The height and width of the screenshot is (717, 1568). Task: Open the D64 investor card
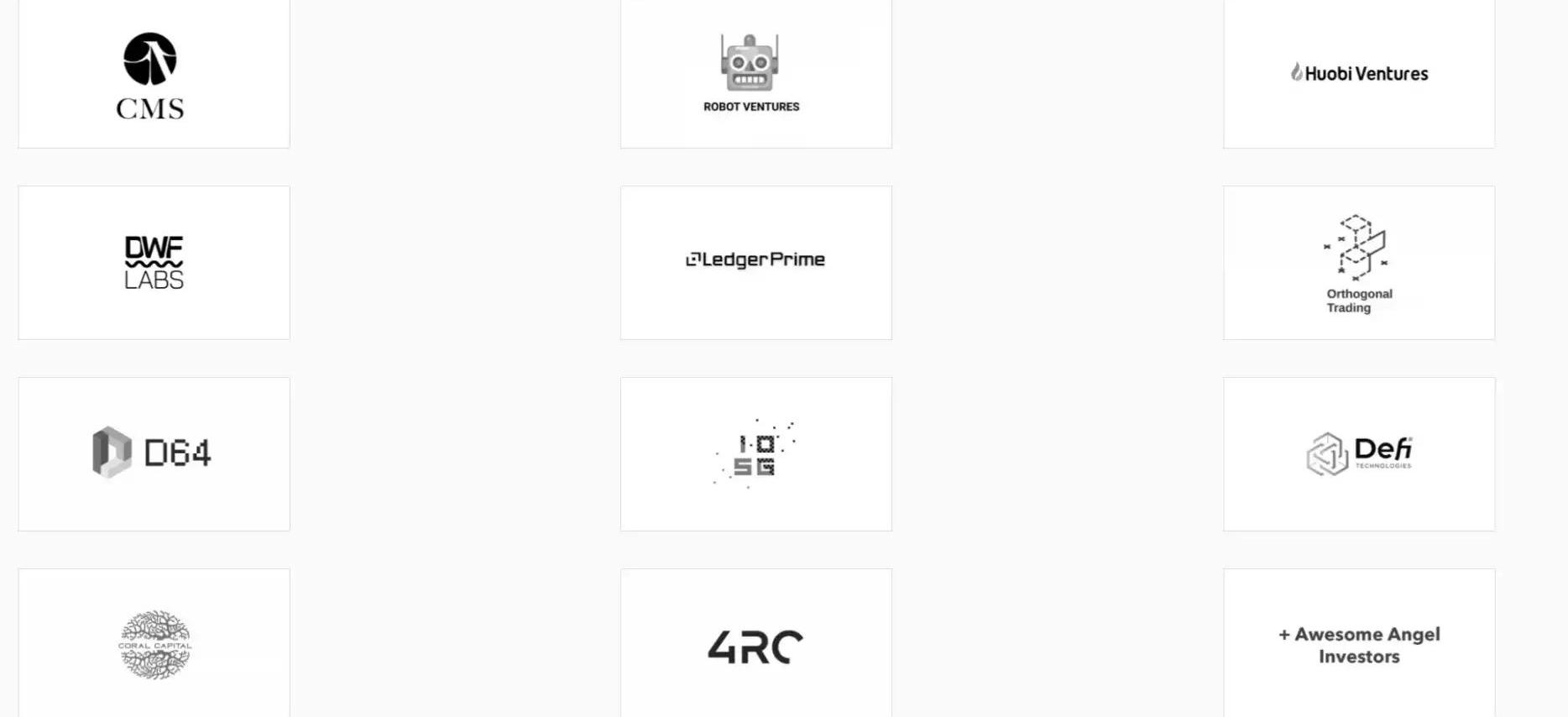tap(154, 453)
